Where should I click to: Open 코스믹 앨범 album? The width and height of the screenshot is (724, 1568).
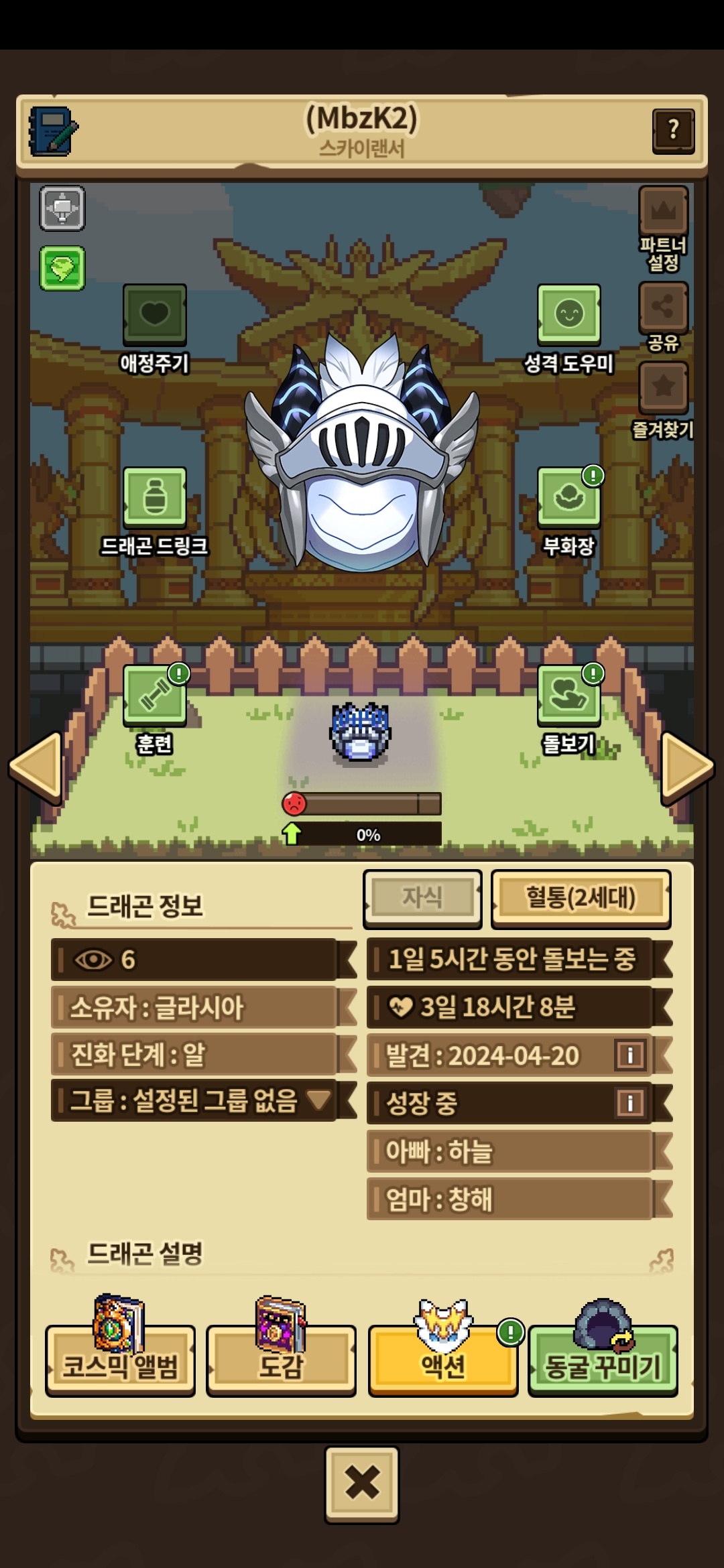click(120, 1360)
